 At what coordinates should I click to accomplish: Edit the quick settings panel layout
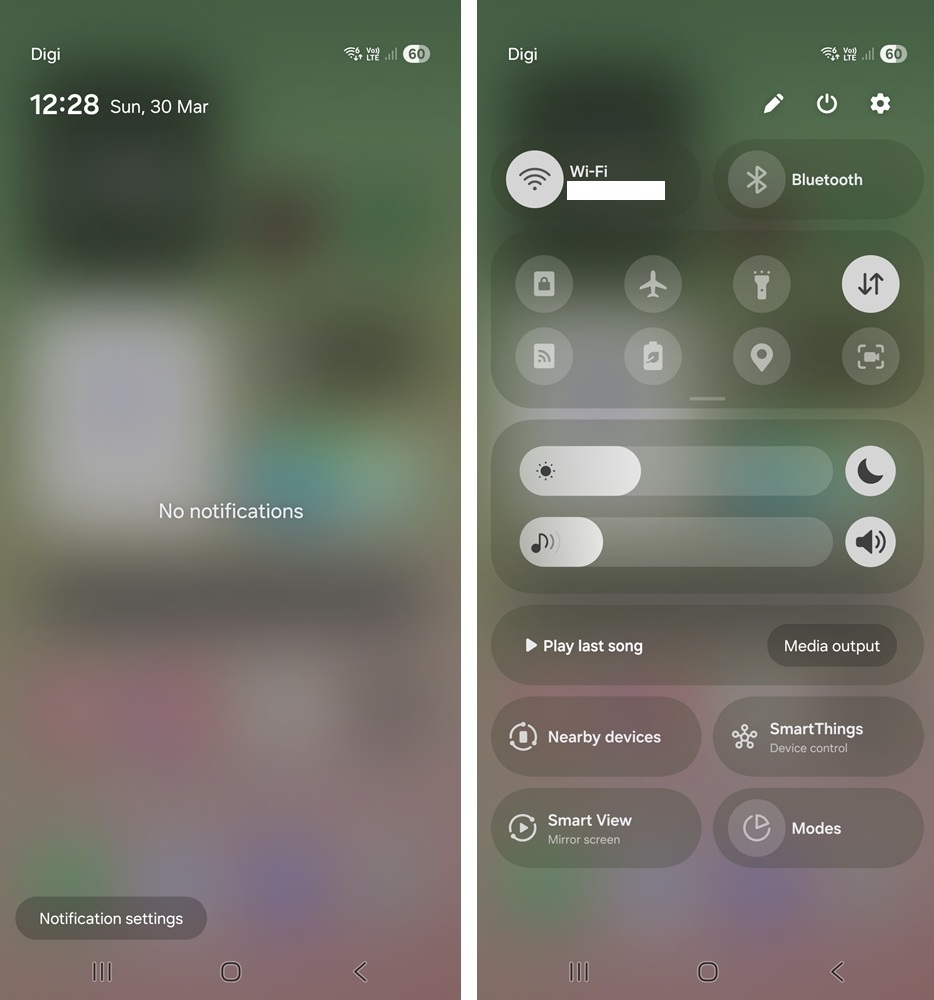(773, 104)
